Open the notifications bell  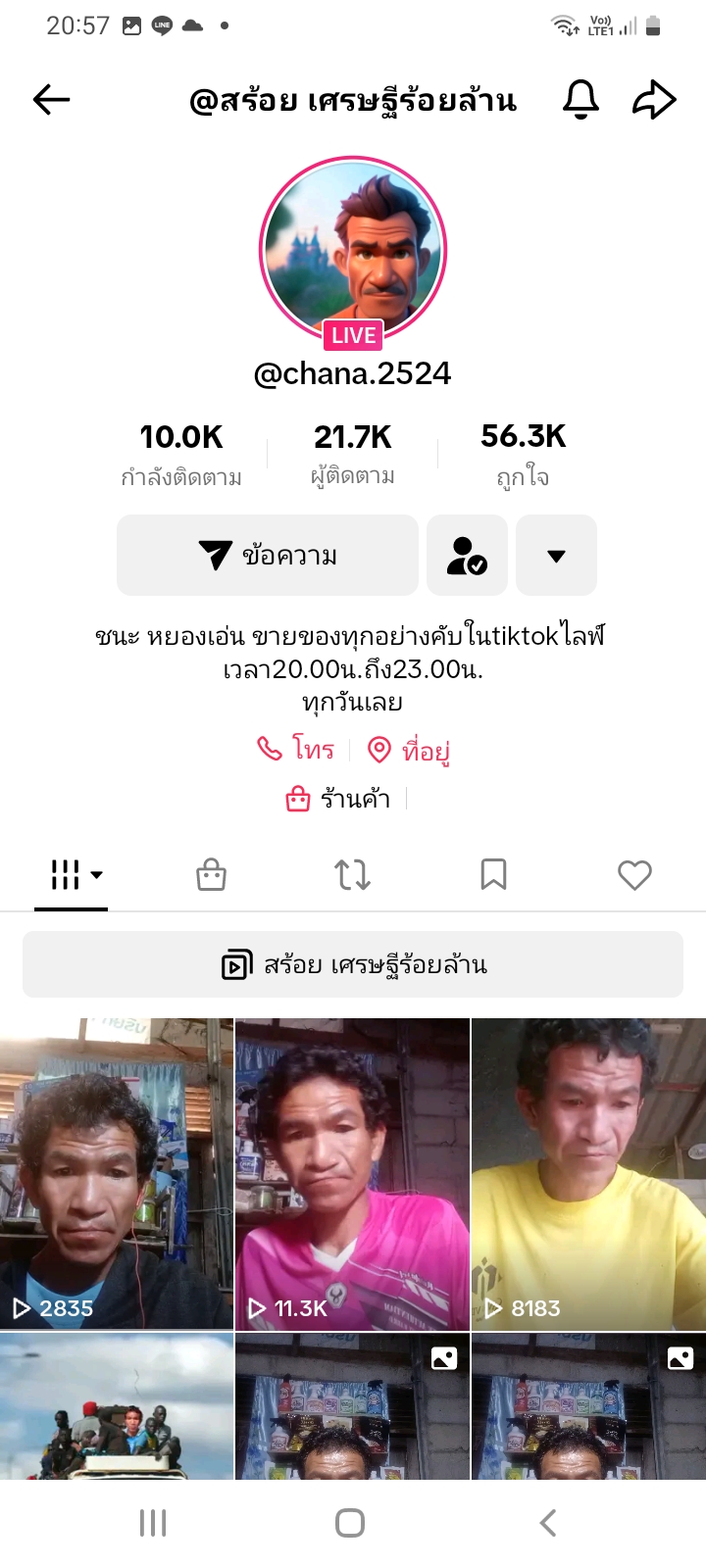point(580,99)
